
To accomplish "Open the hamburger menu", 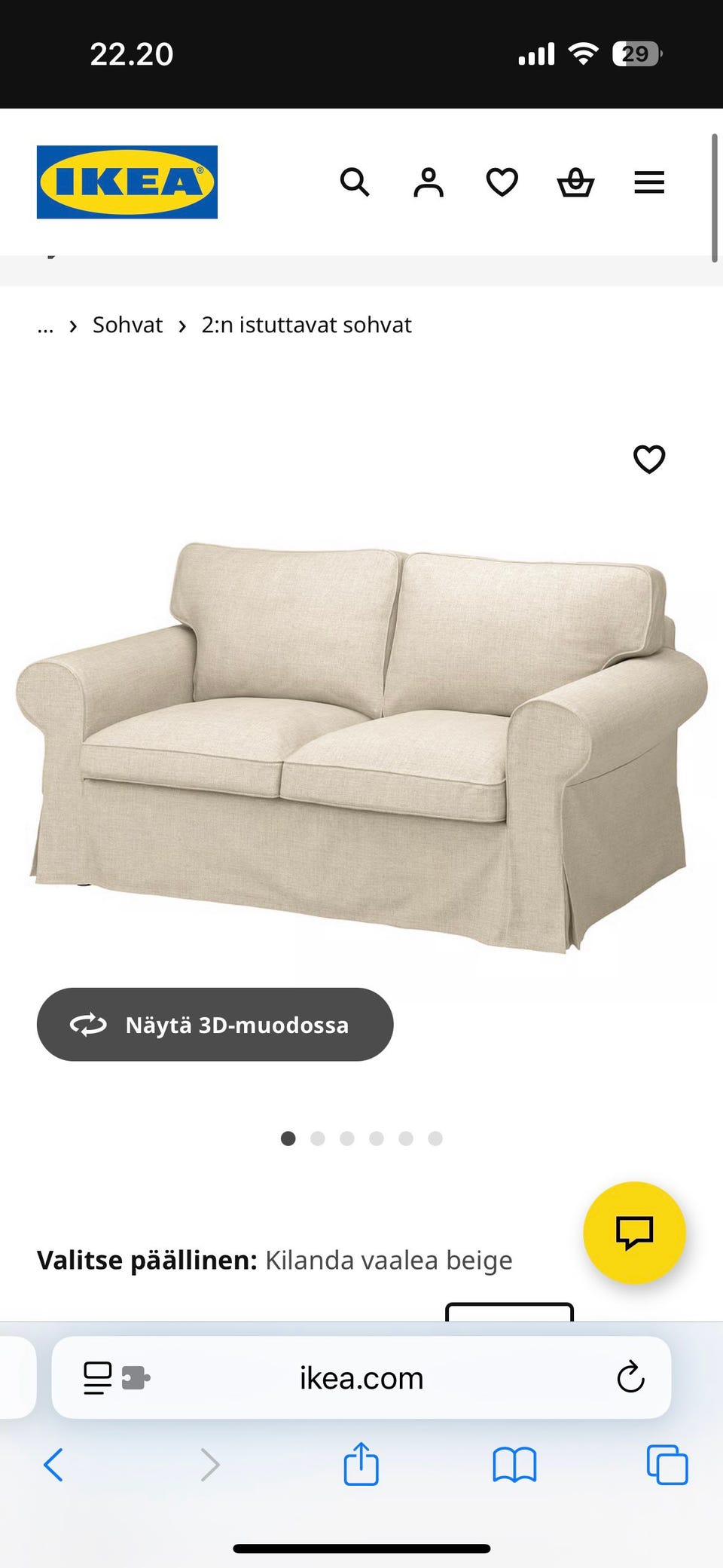I will tap(648, 182).
